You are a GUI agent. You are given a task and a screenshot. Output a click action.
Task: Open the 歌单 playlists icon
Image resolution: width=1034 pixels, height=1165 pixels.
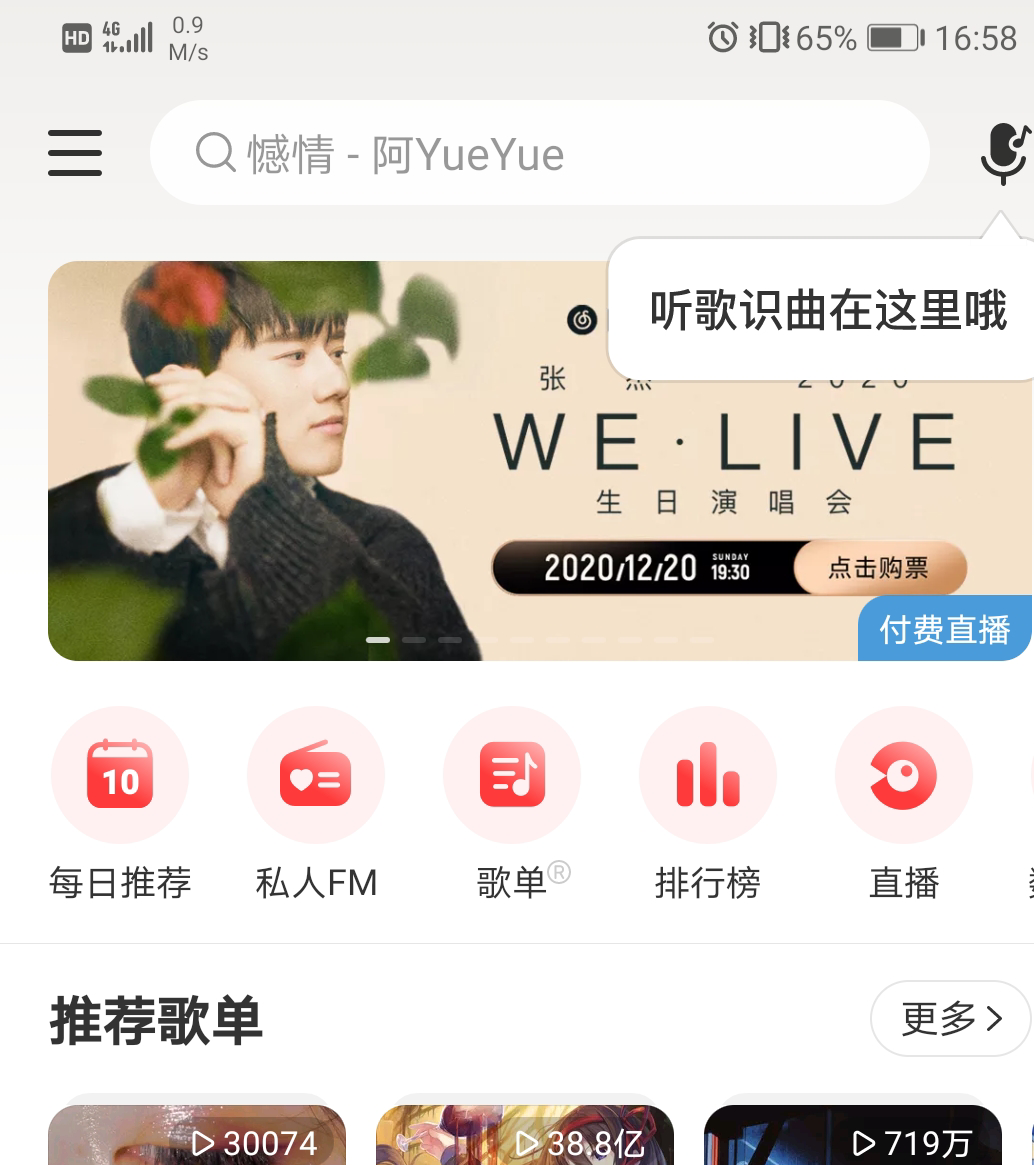(511, 775)
